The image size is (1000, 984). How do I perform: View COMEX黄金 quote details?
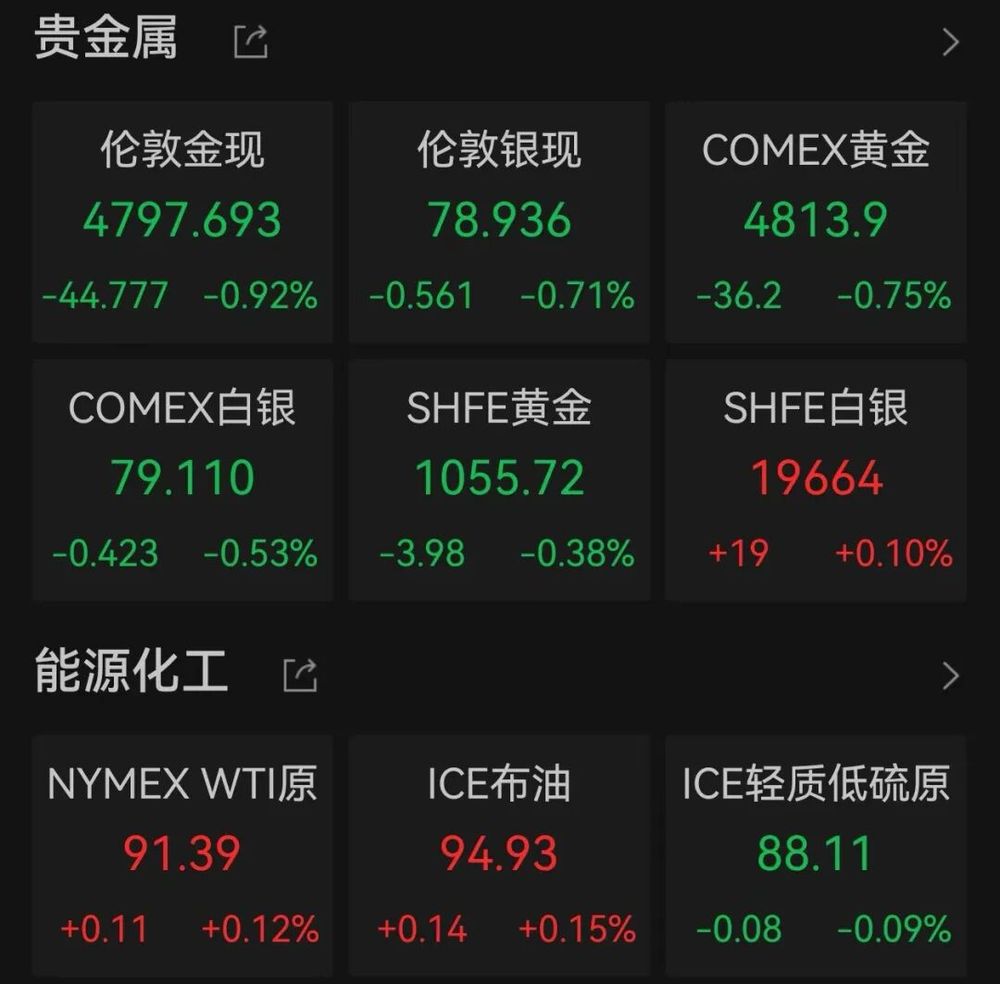click(x=815, y=222)
